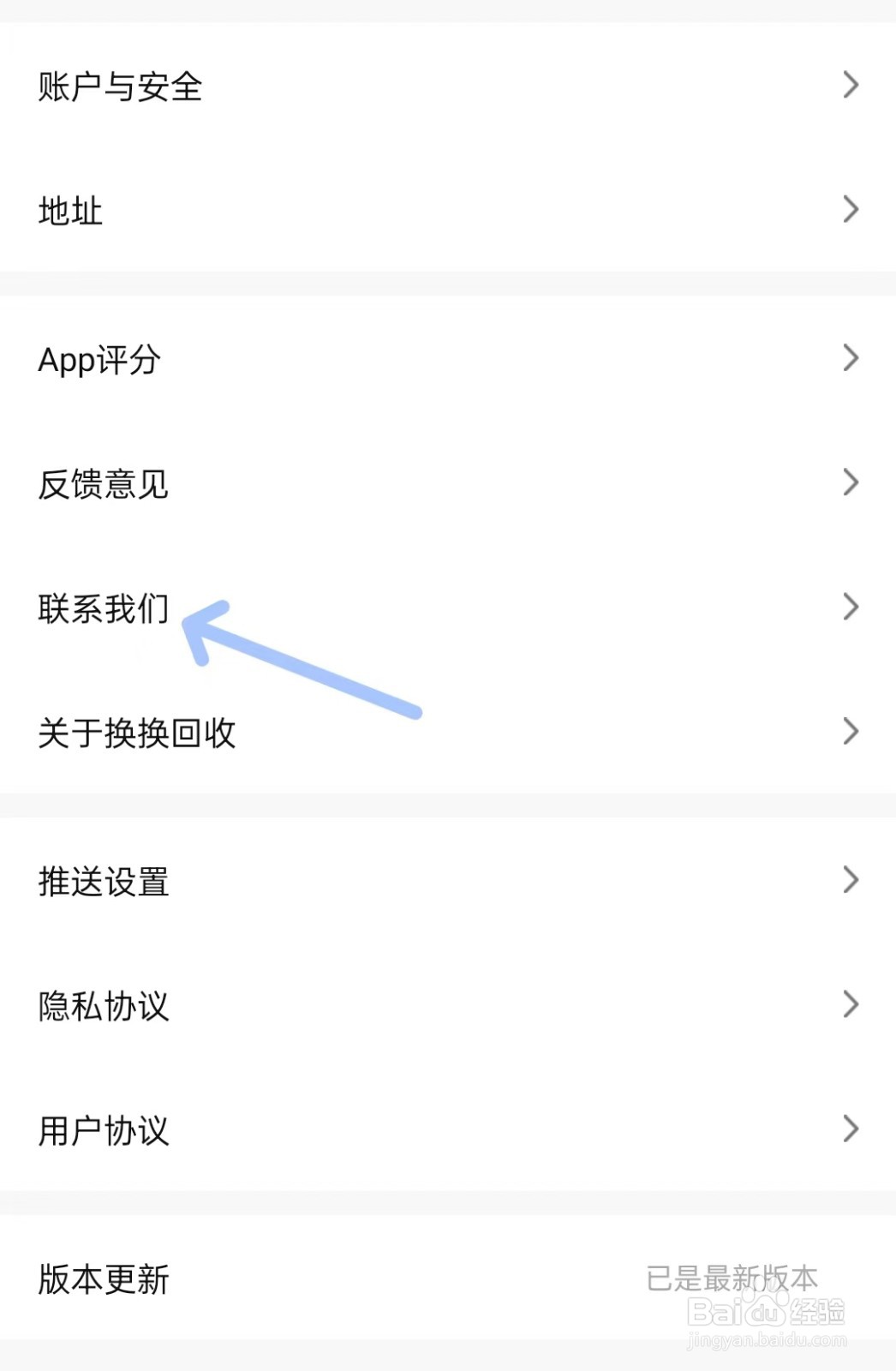The height and width of the screenshot is (1371, 896).
Task: Click the arrow next to App评分
Action: coord(849,357)
